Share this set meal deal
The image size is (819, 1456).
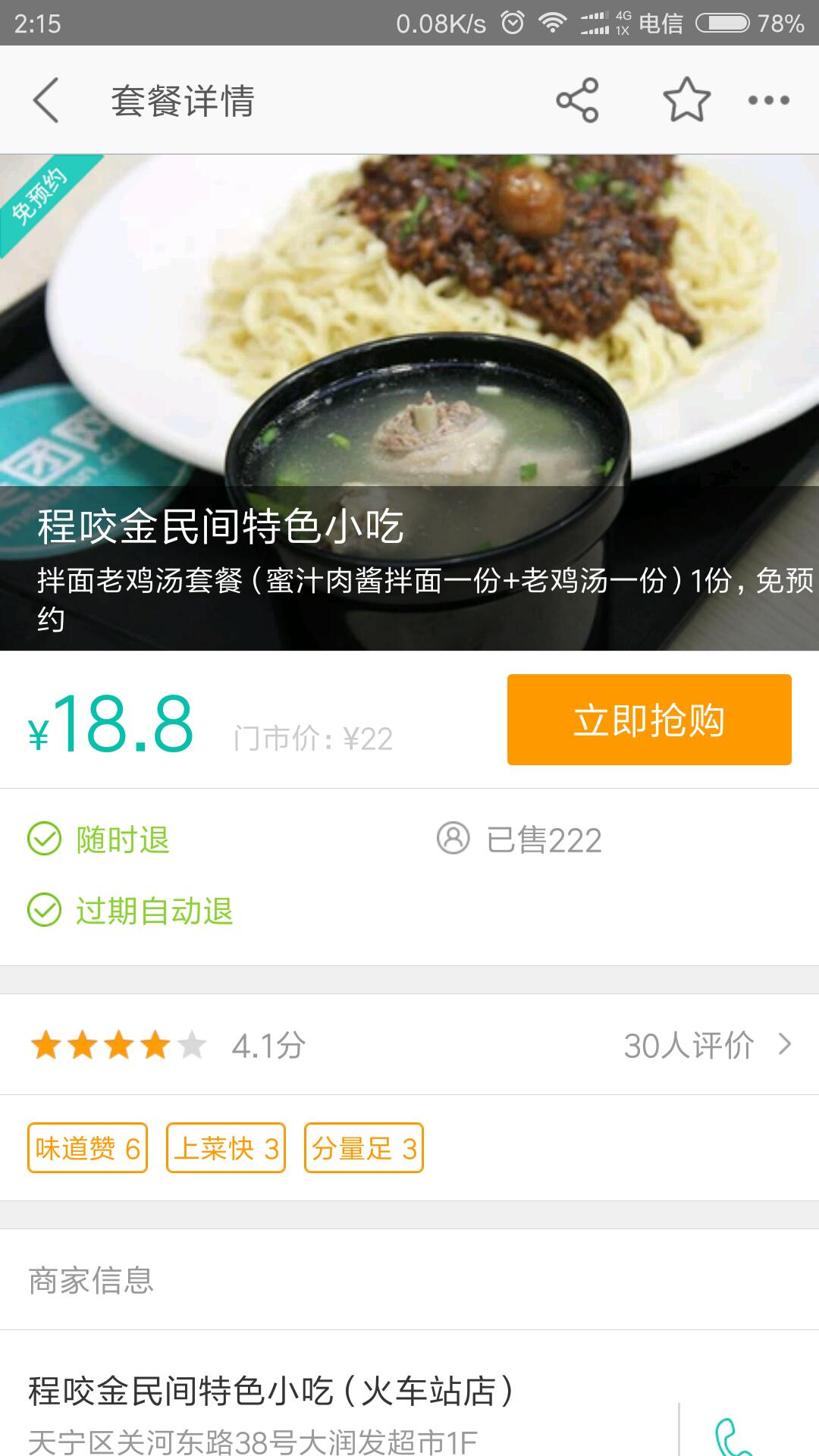click(x=578, y=100)
